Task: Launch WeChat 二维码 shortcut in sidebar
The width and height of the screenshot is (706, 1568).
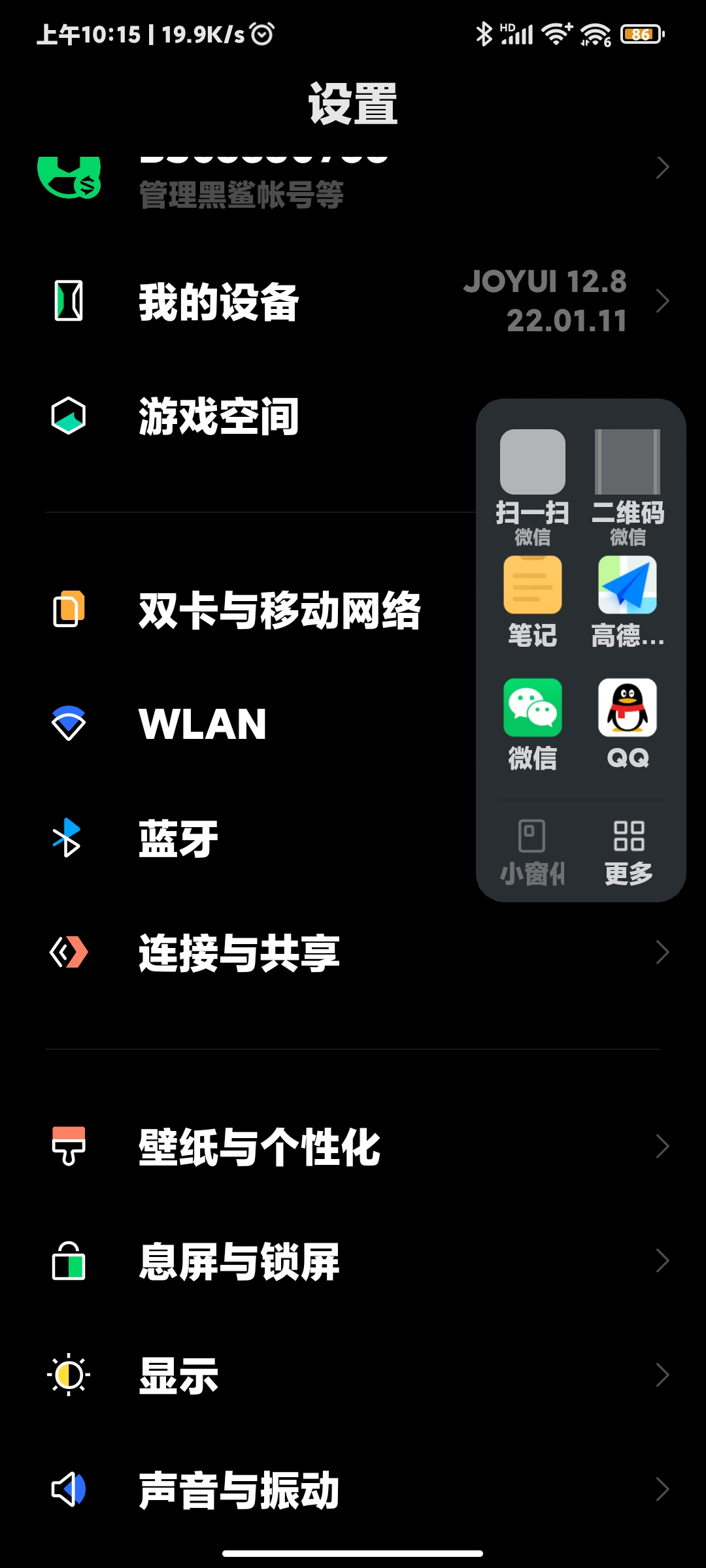Action: (x=628, y=487)
